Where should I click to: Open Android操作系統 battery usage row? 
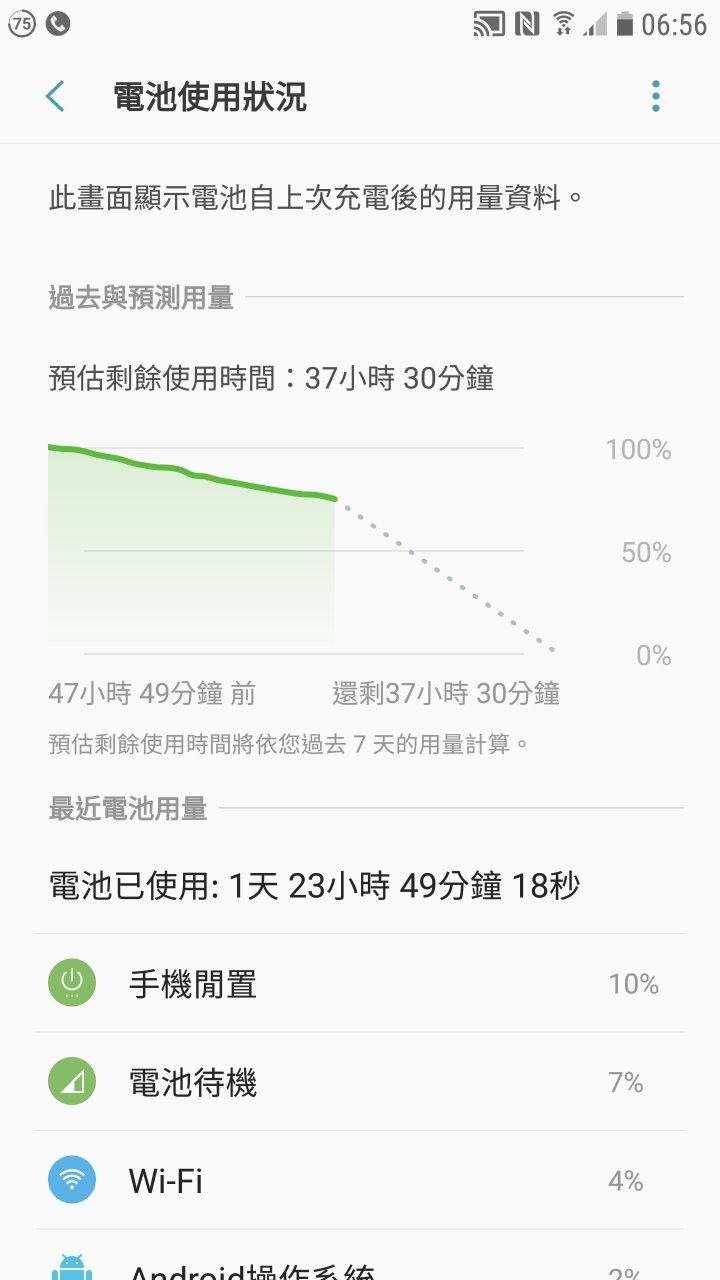(x=360, y=1256)
